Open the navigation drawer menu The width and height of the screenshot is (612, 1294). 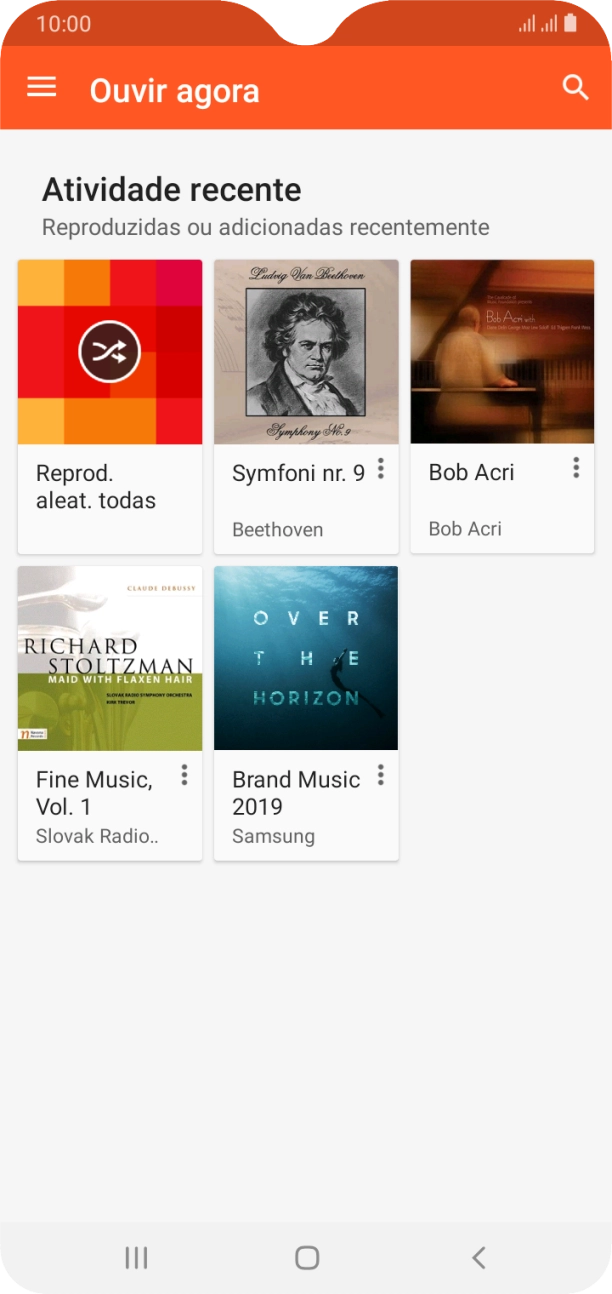pyautogui.click(x=41, y=88)
